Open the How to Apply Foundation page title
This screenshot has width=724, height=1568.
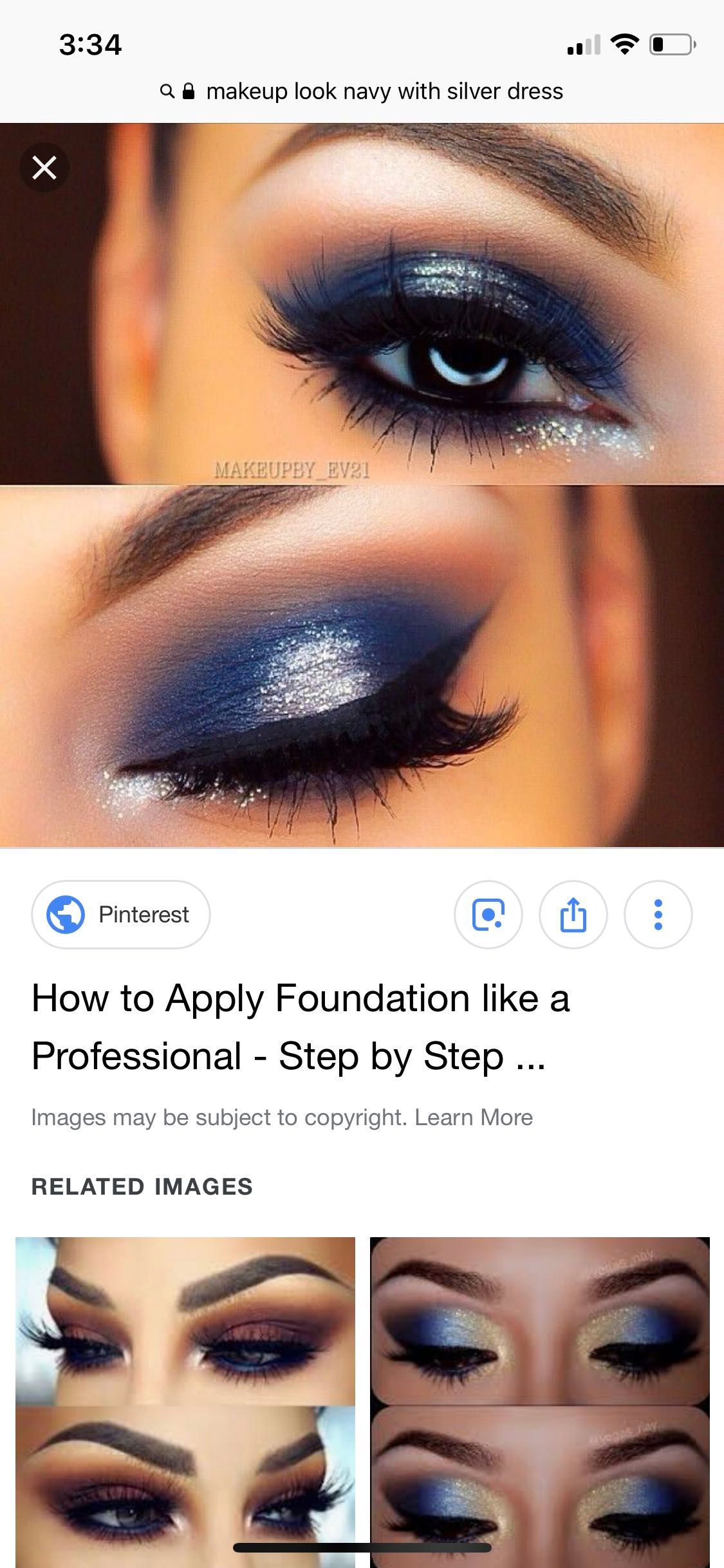(301, 1027)
